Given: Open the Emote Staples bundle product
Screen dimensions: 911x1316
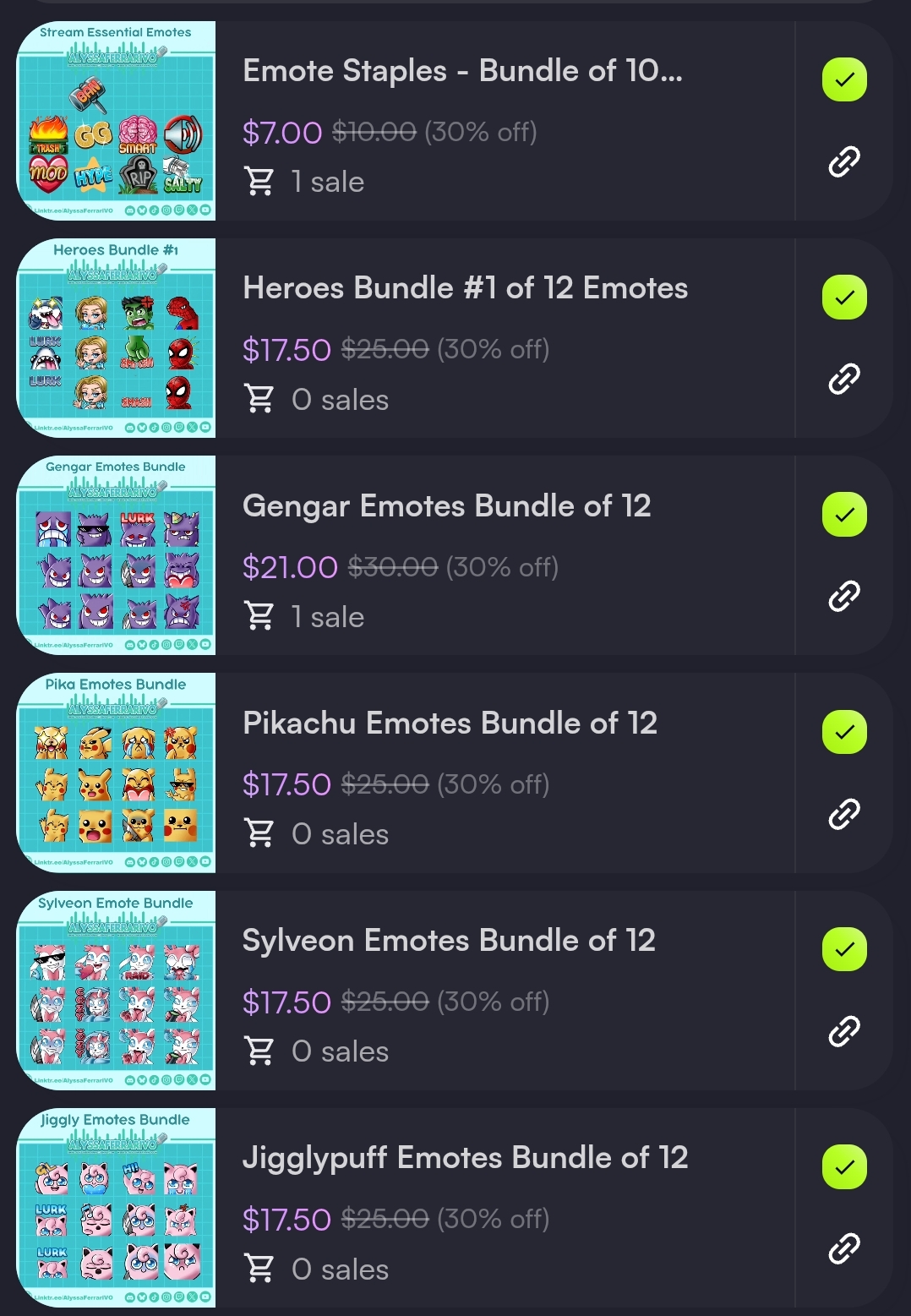Looking at the screenshot, I should click(461, 72).
